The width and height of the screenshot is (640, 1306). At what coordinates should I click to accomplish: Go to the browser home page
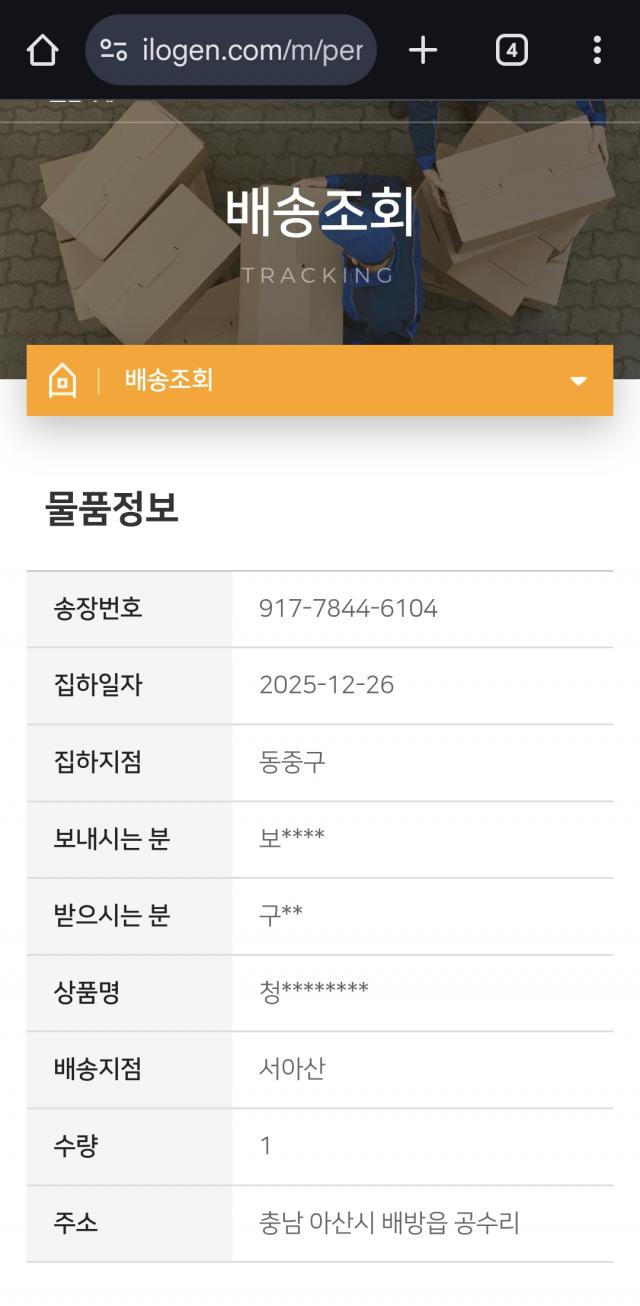[x=42, y=50]
